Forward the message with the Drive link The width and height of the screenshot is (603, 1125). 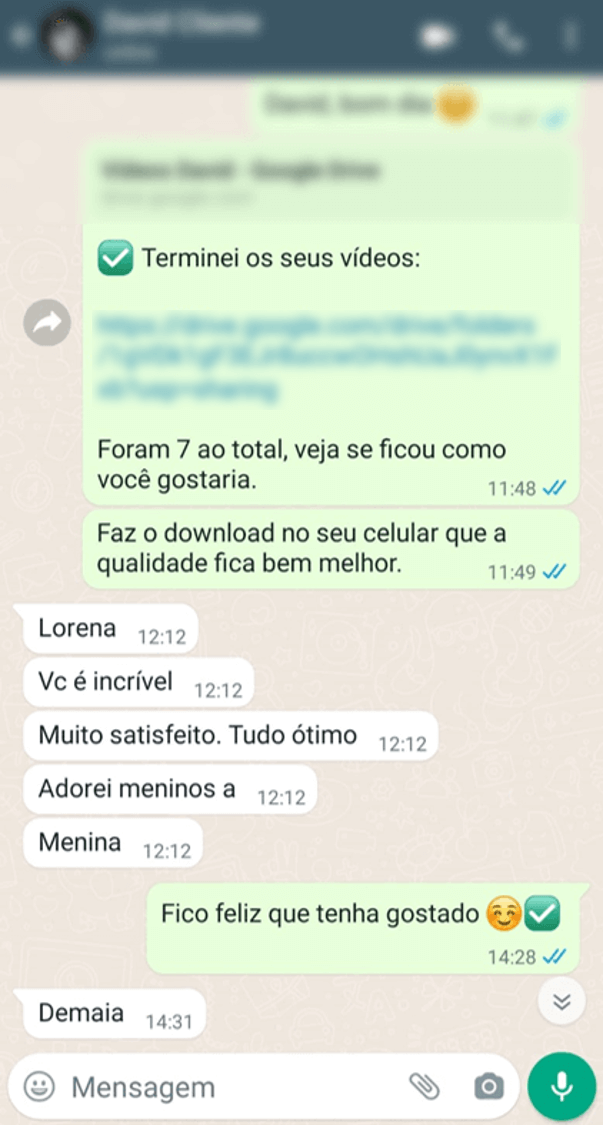point(48,322)
